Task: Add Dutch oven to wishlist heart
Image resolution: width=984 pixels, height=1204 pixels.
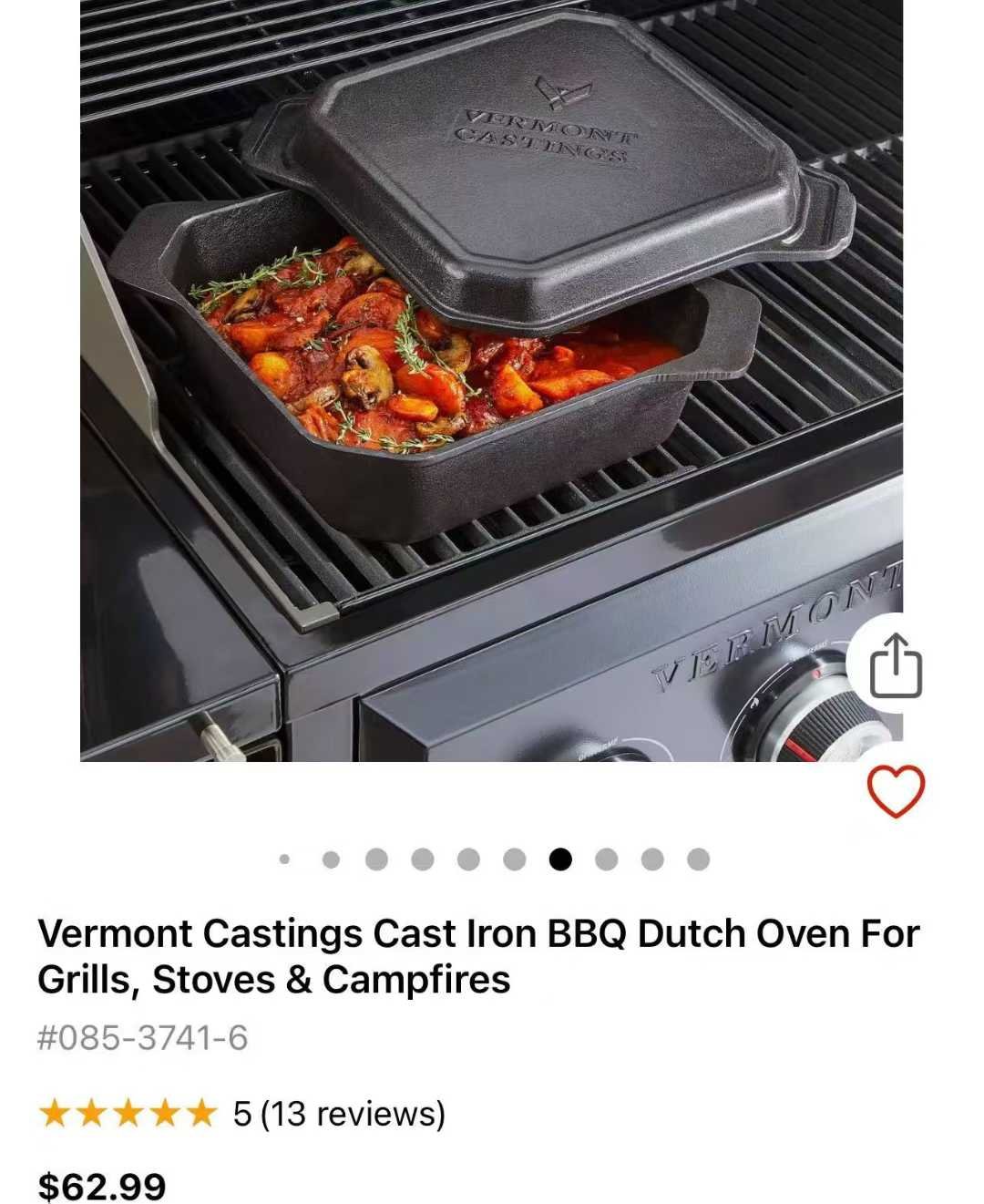Action: pyautogui.click(x=896, y=790)
